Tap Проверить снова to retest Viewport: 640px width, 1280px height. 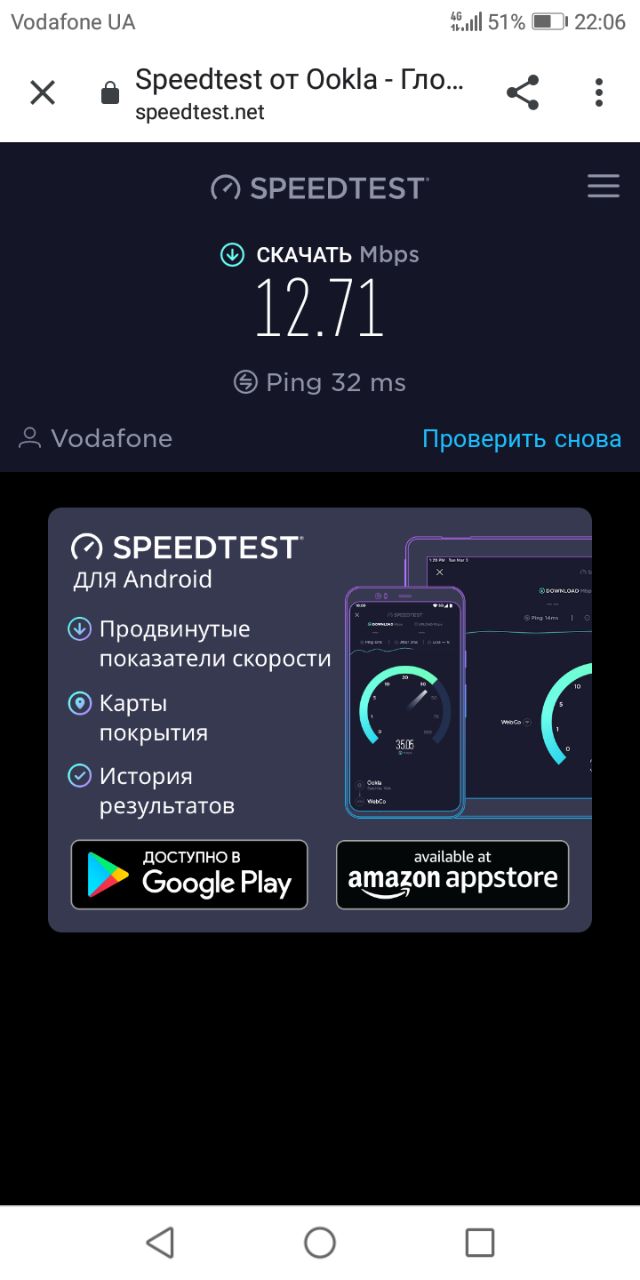[521, 439]
